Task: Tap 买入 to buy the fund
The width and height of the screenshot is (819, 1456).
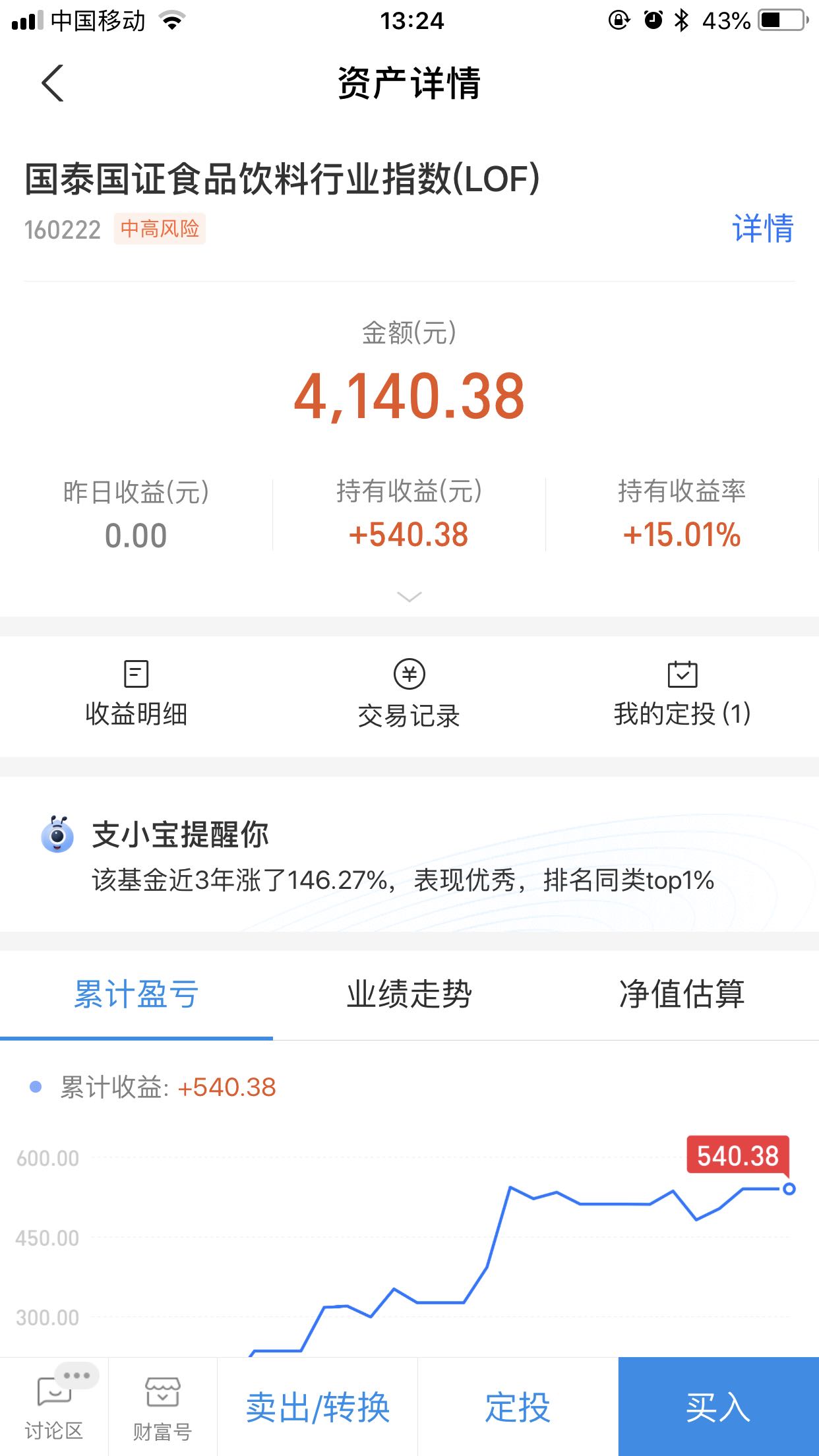Action: coord(719,1407)
